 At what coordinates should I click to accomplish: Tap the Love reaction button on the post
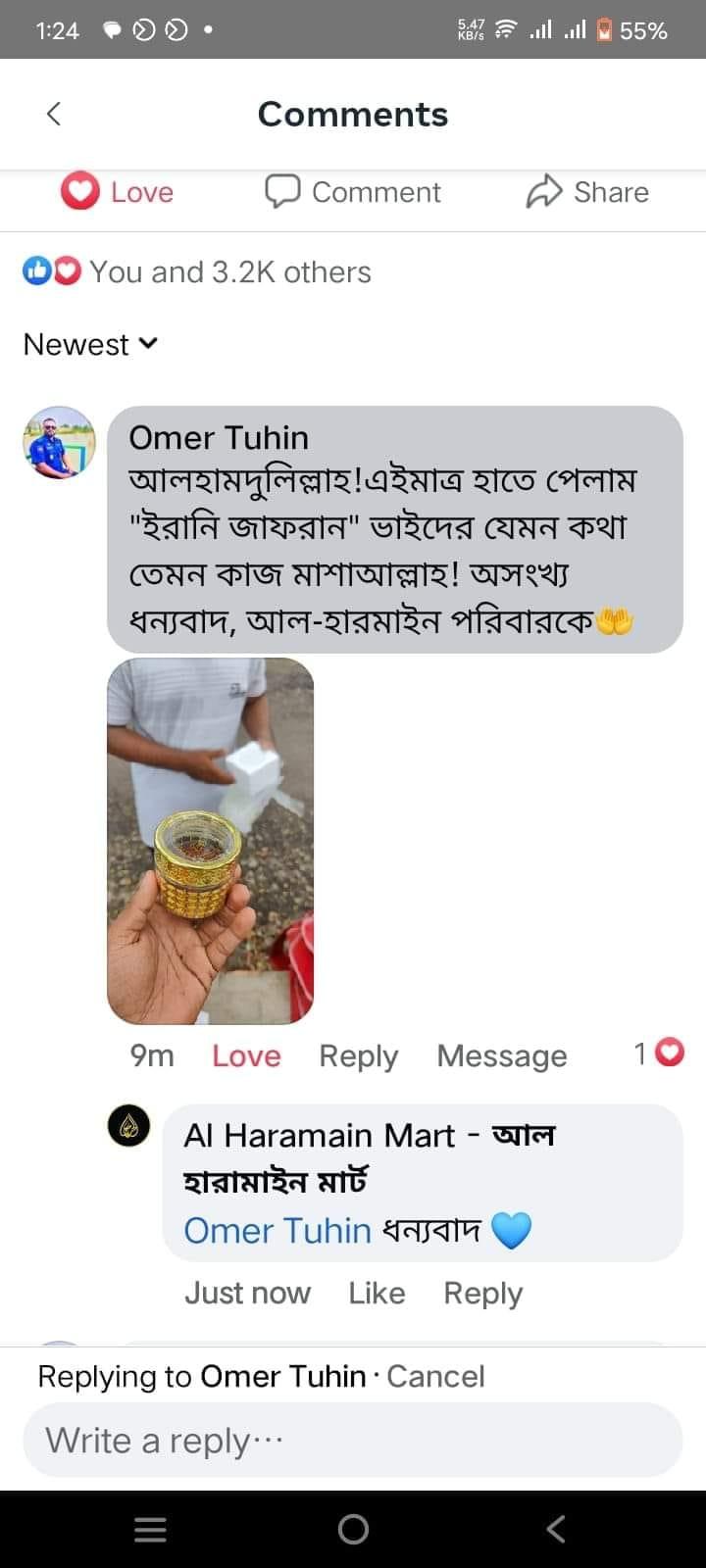[x=118, y=192]
